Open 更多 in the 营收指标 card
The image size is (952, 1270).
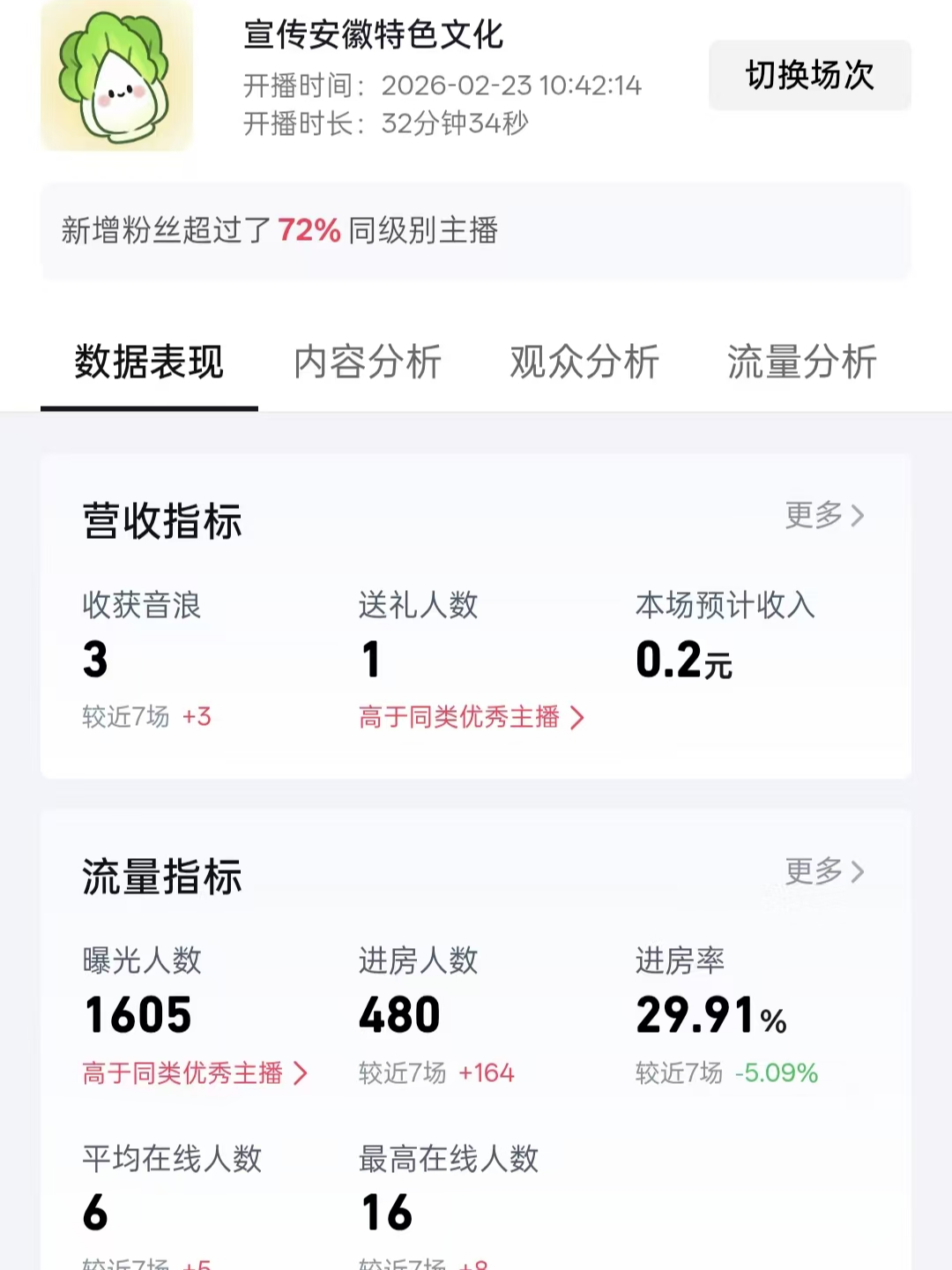824,515
